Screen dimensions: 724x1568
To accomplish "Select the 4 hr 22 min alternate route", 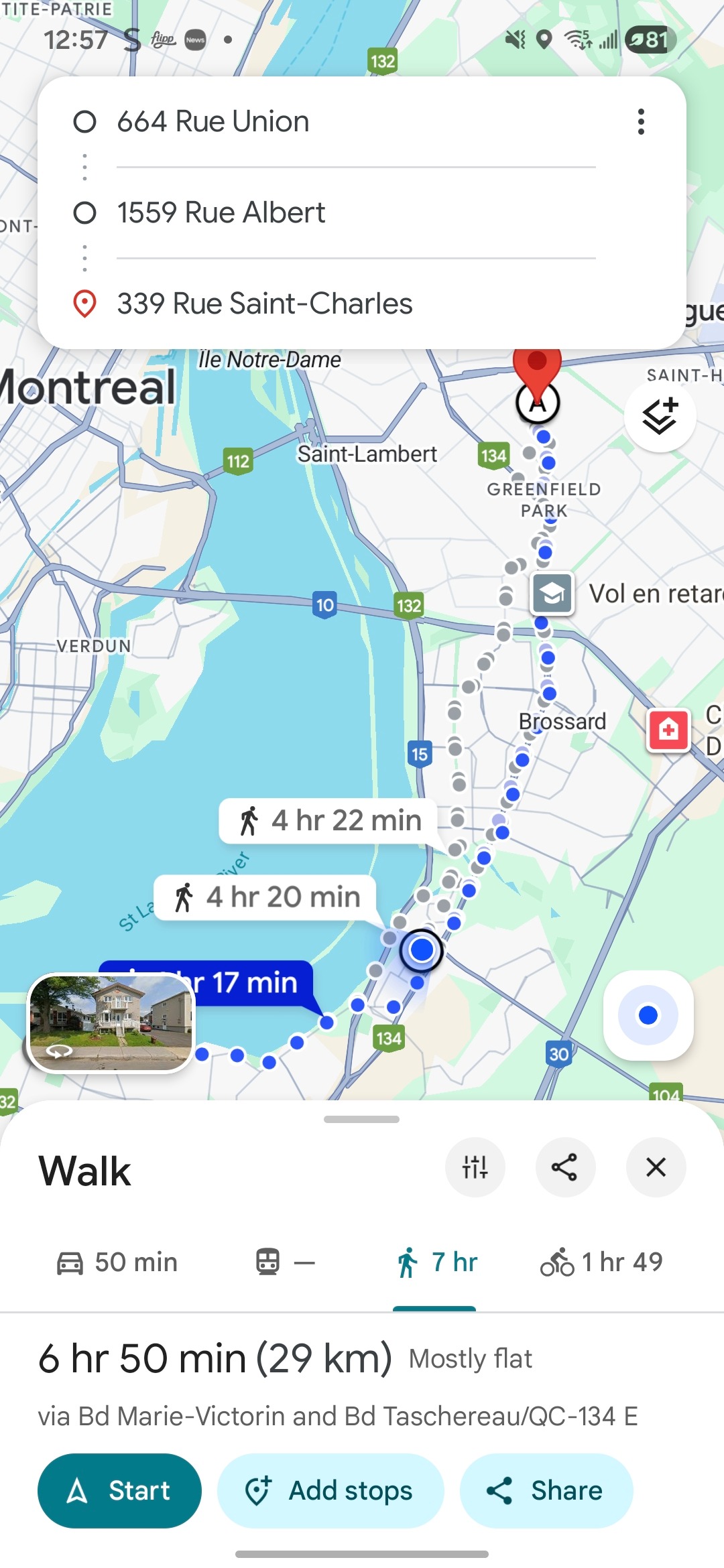I will tap(328, 821).
